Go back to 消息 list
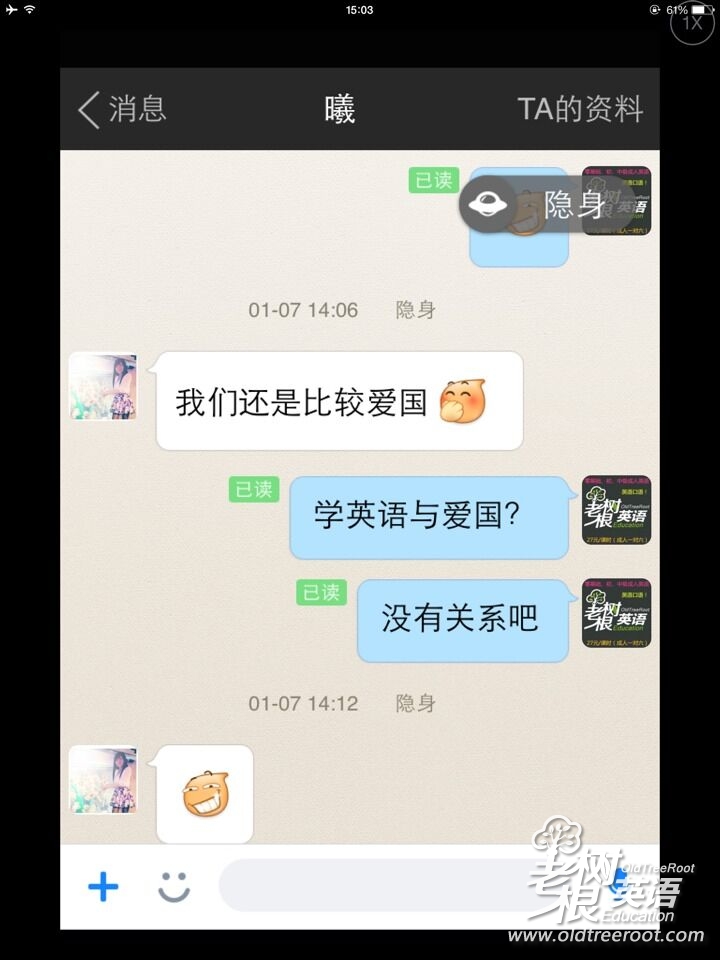Image resolution: width=720 pixels, height=960 pixels. click(122, 109)
